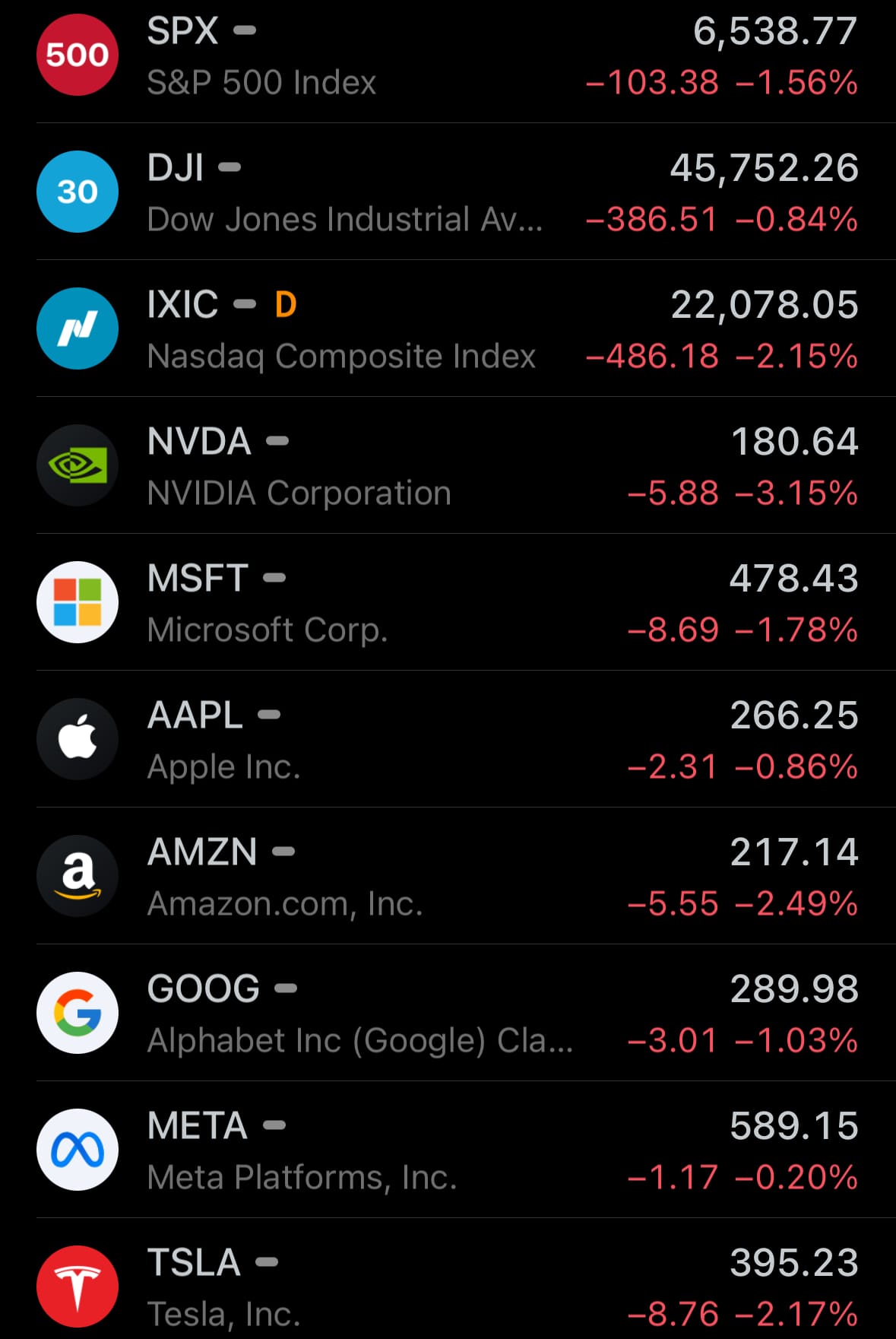Select META Meta Platforms, Inc.

click(448, 1150)
